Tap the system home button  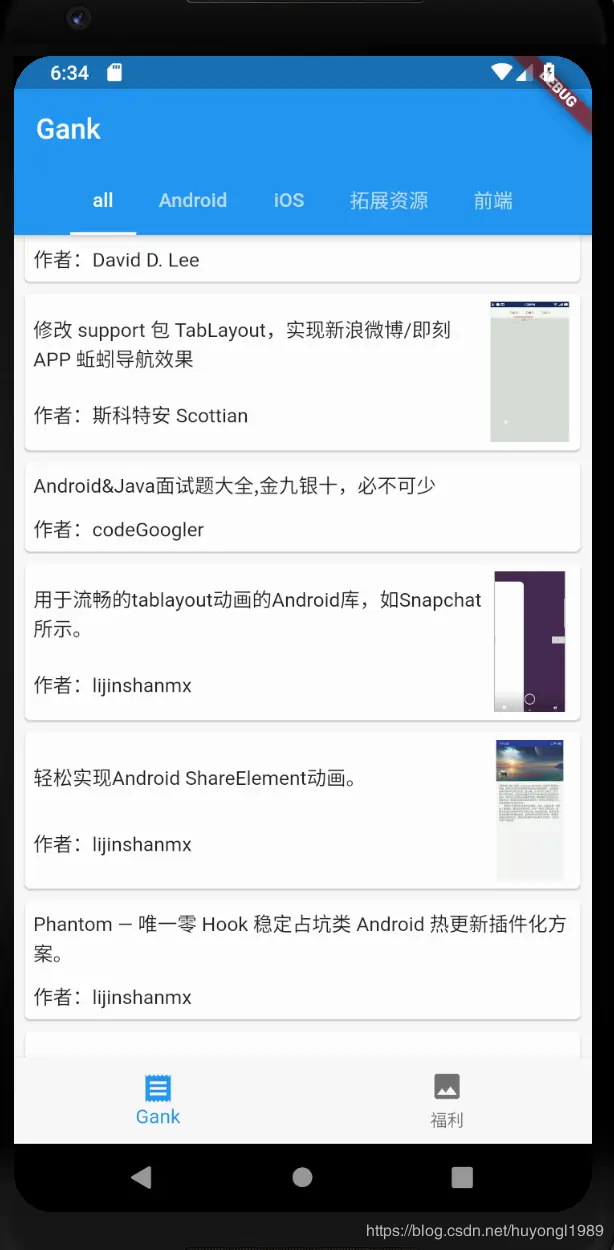[302, 1177]
